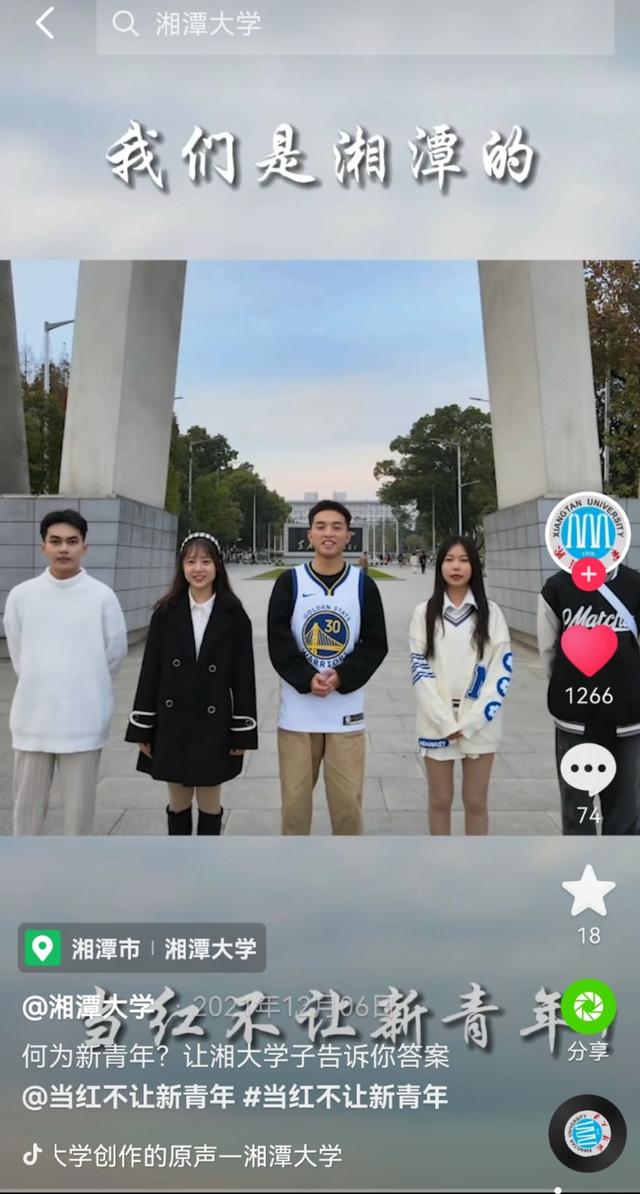
Task: Share the video via the green 分享 button
Action: 588,1007
